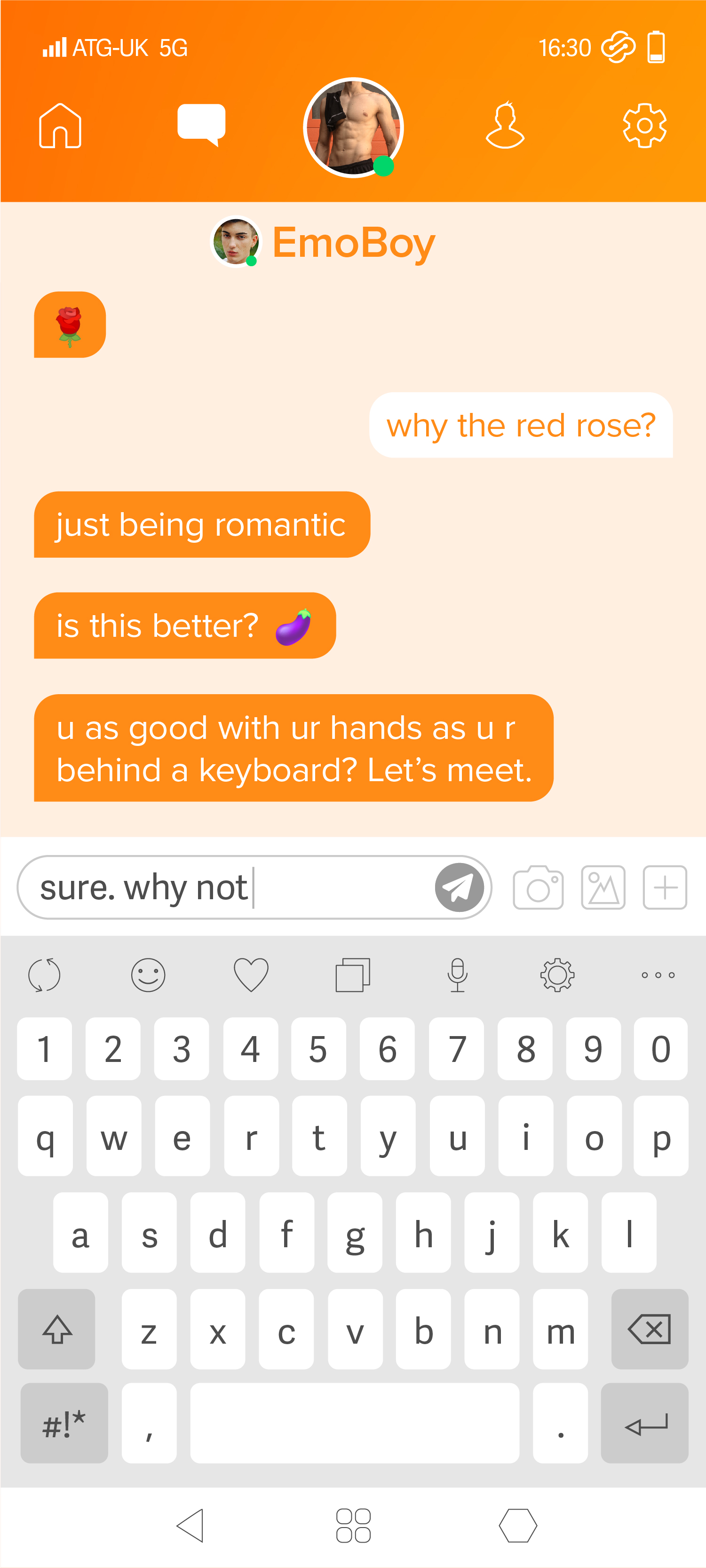Focus the message text field
This screenshot has height=1568, width=706.
click(x=231, y=887)
